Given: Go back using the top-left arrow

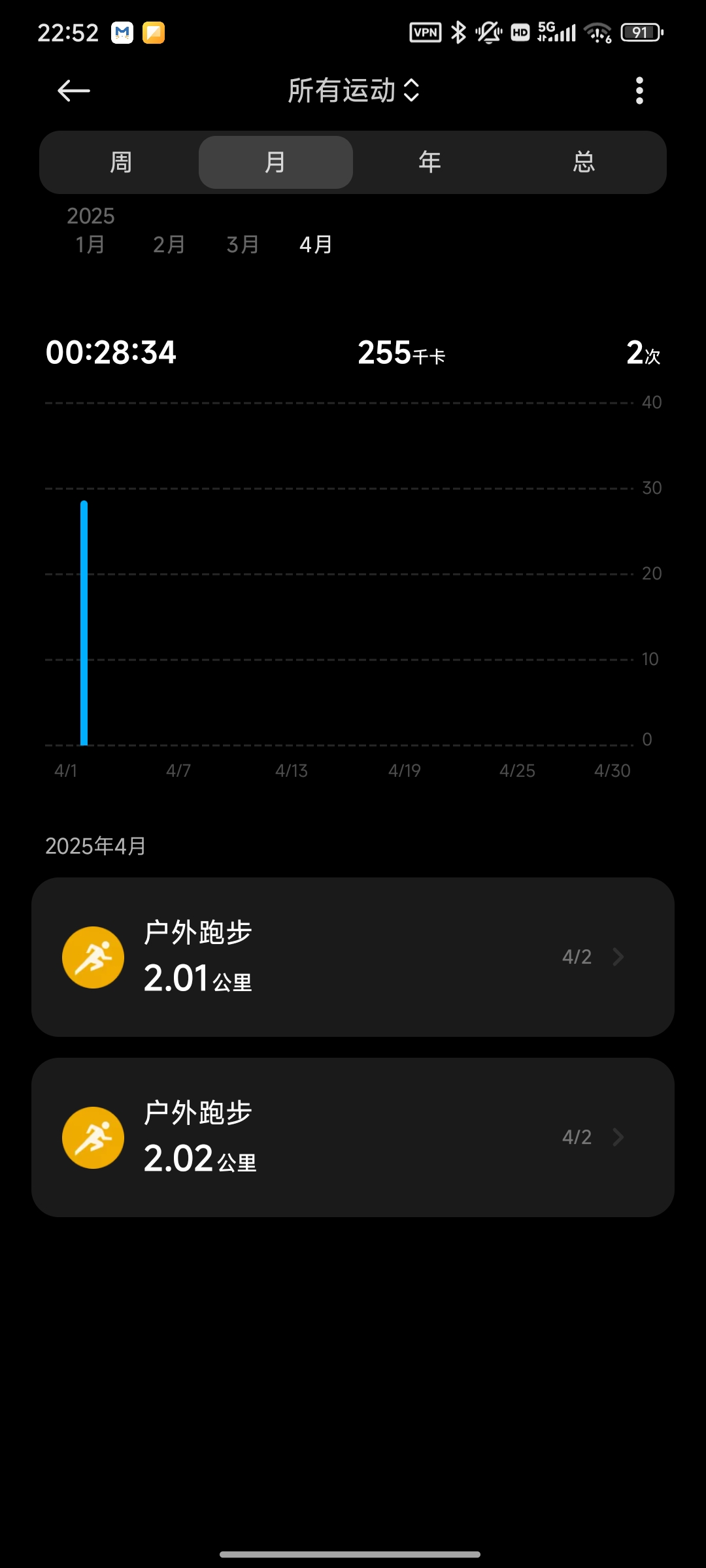Looking at the screenshot, I should tap(74, 91).
